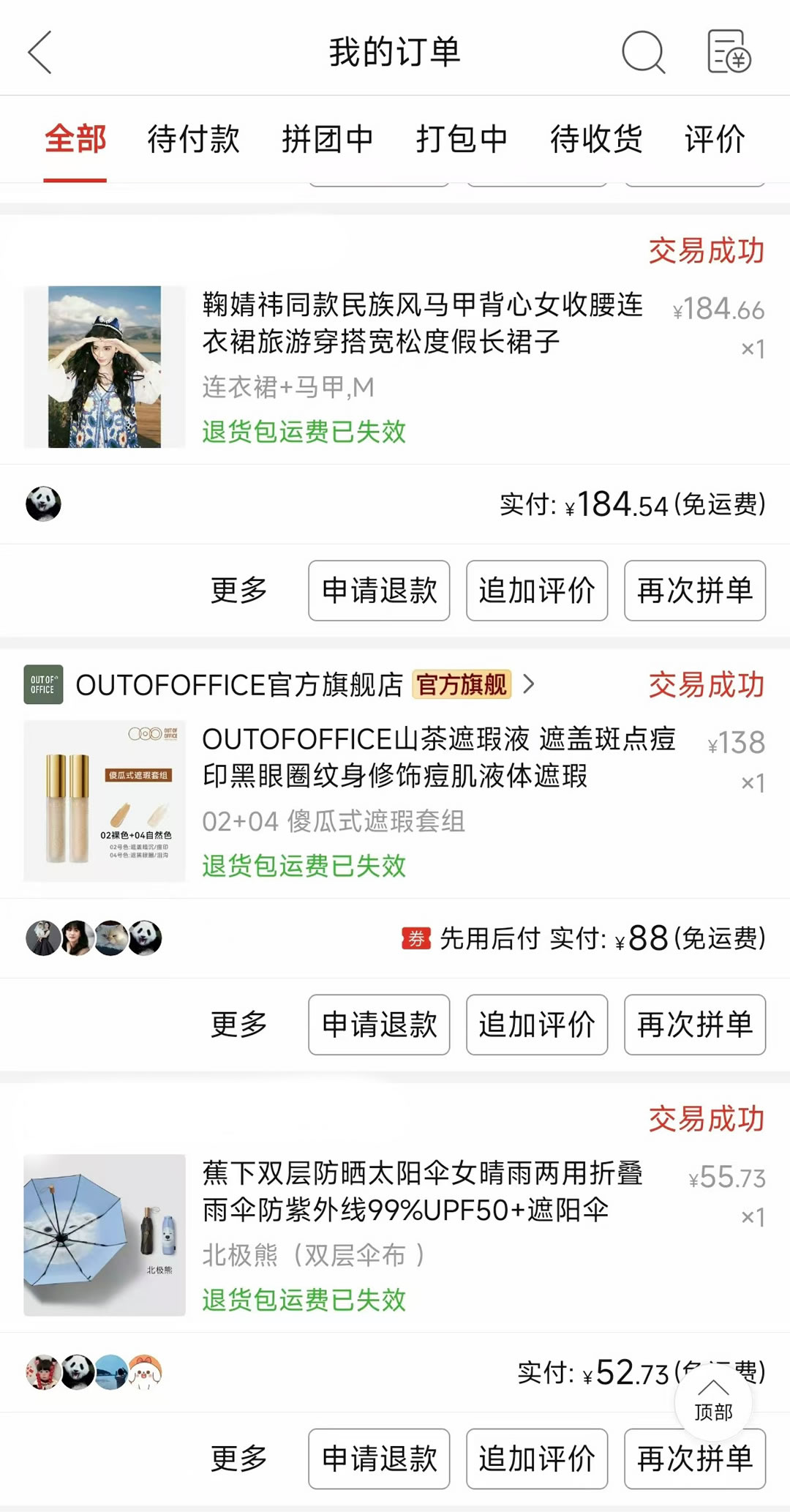Open the order search icon
This screenshot has width=790, height=1512.
click(x=643, y=52)
